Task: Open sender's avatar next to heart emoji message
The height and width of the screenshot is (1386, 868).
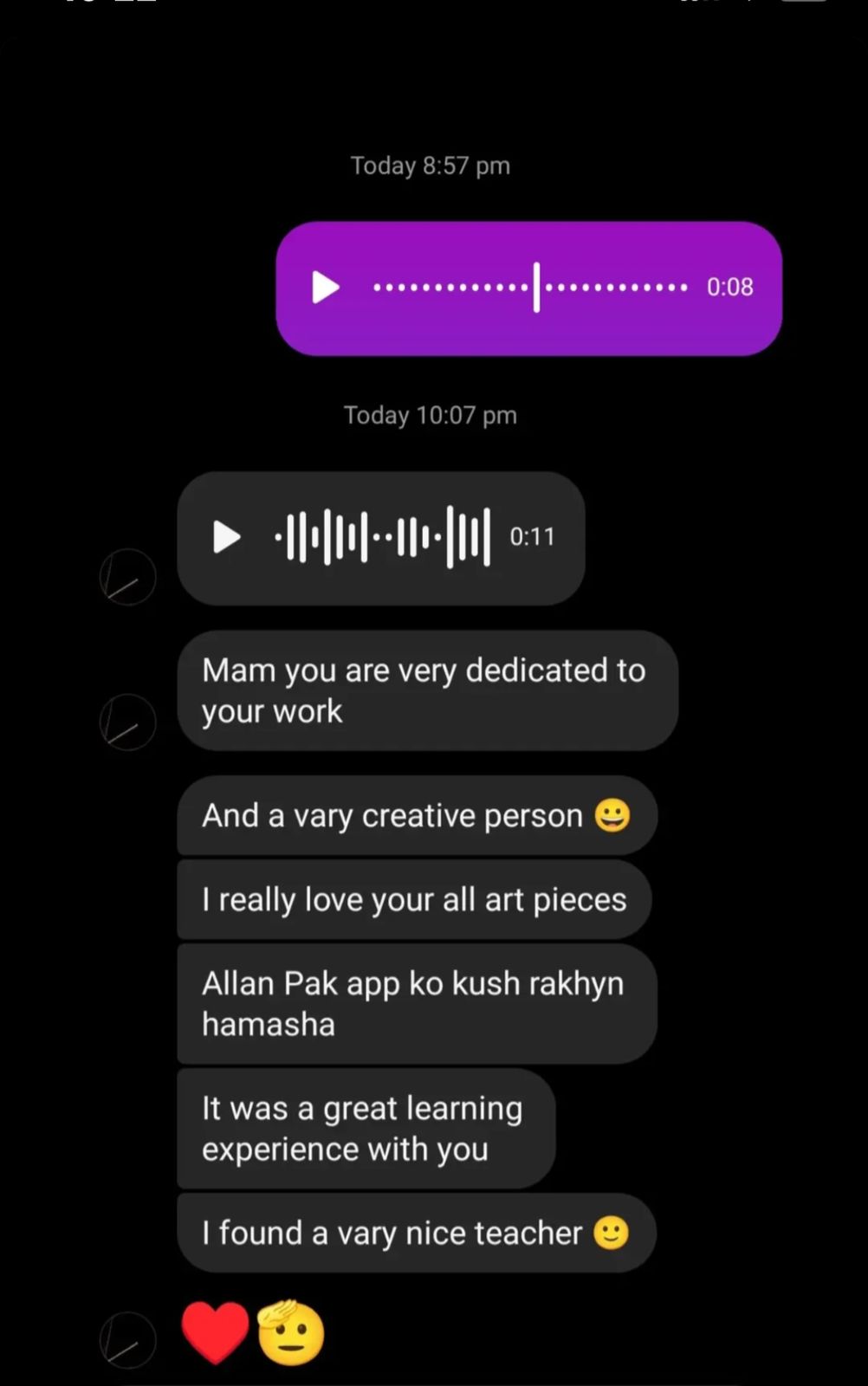Action: click(x=127, y=1340)
